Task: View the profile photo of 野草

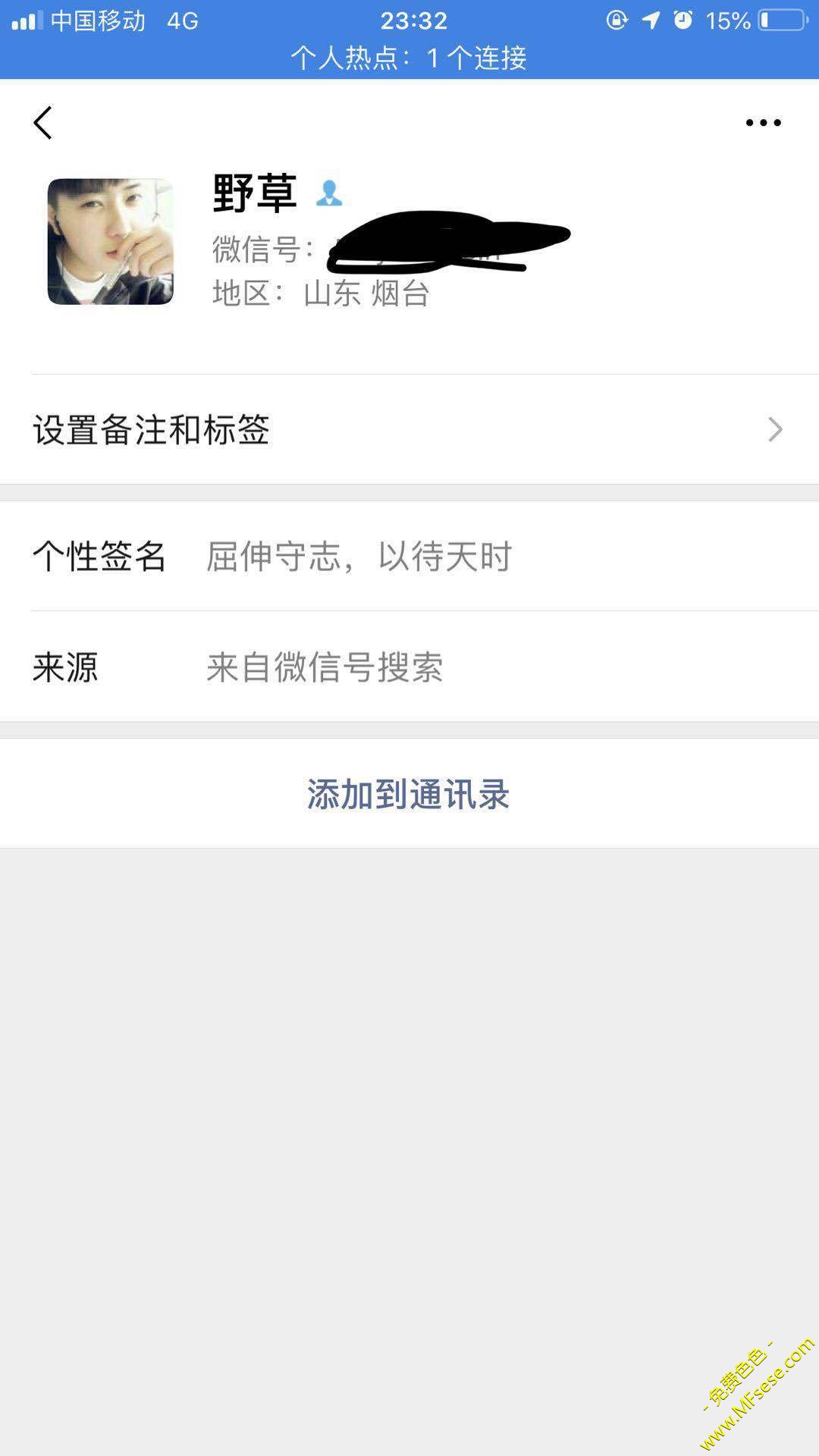Action: coord(111,242)
